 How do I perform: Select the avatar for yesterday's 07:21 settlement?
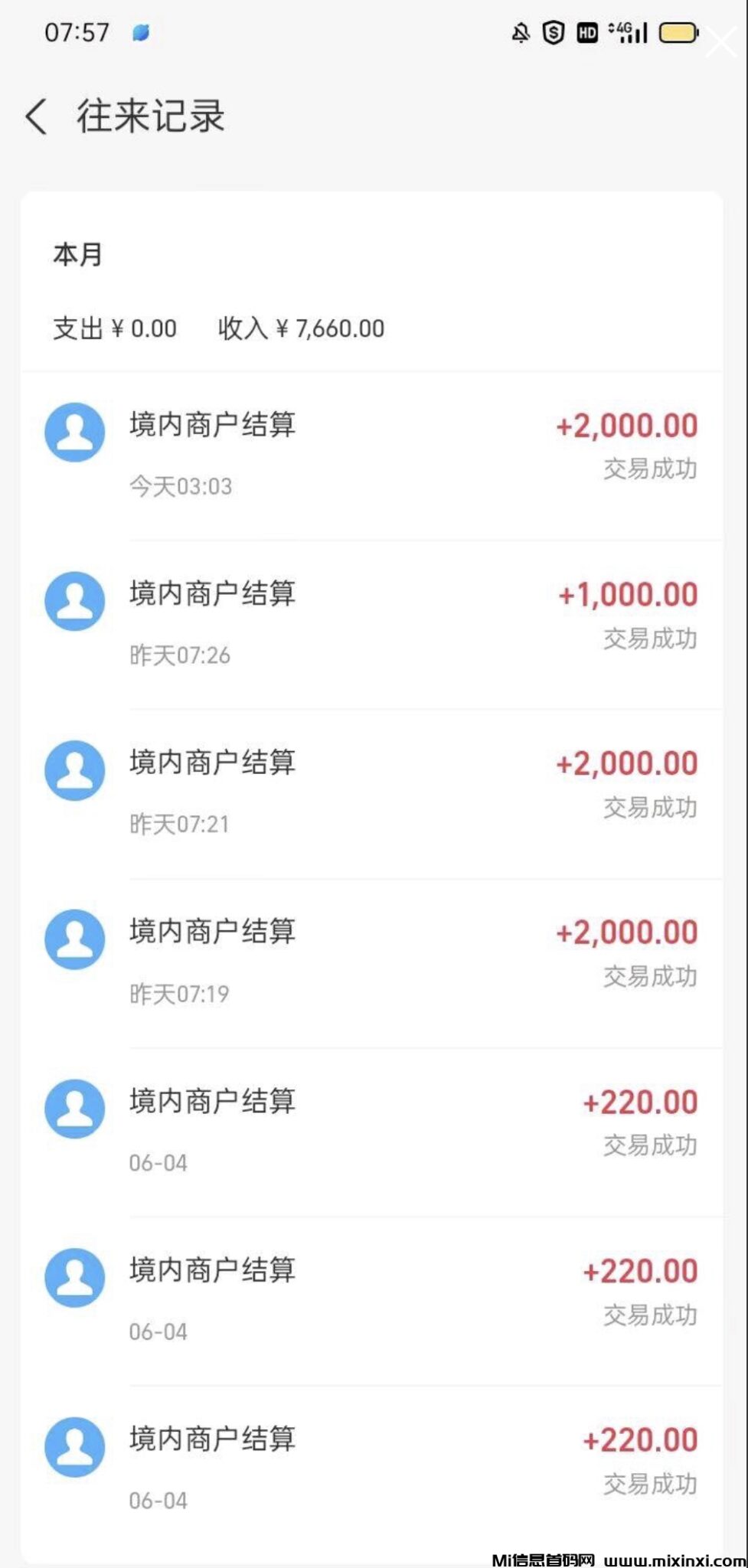coord(74,770)
